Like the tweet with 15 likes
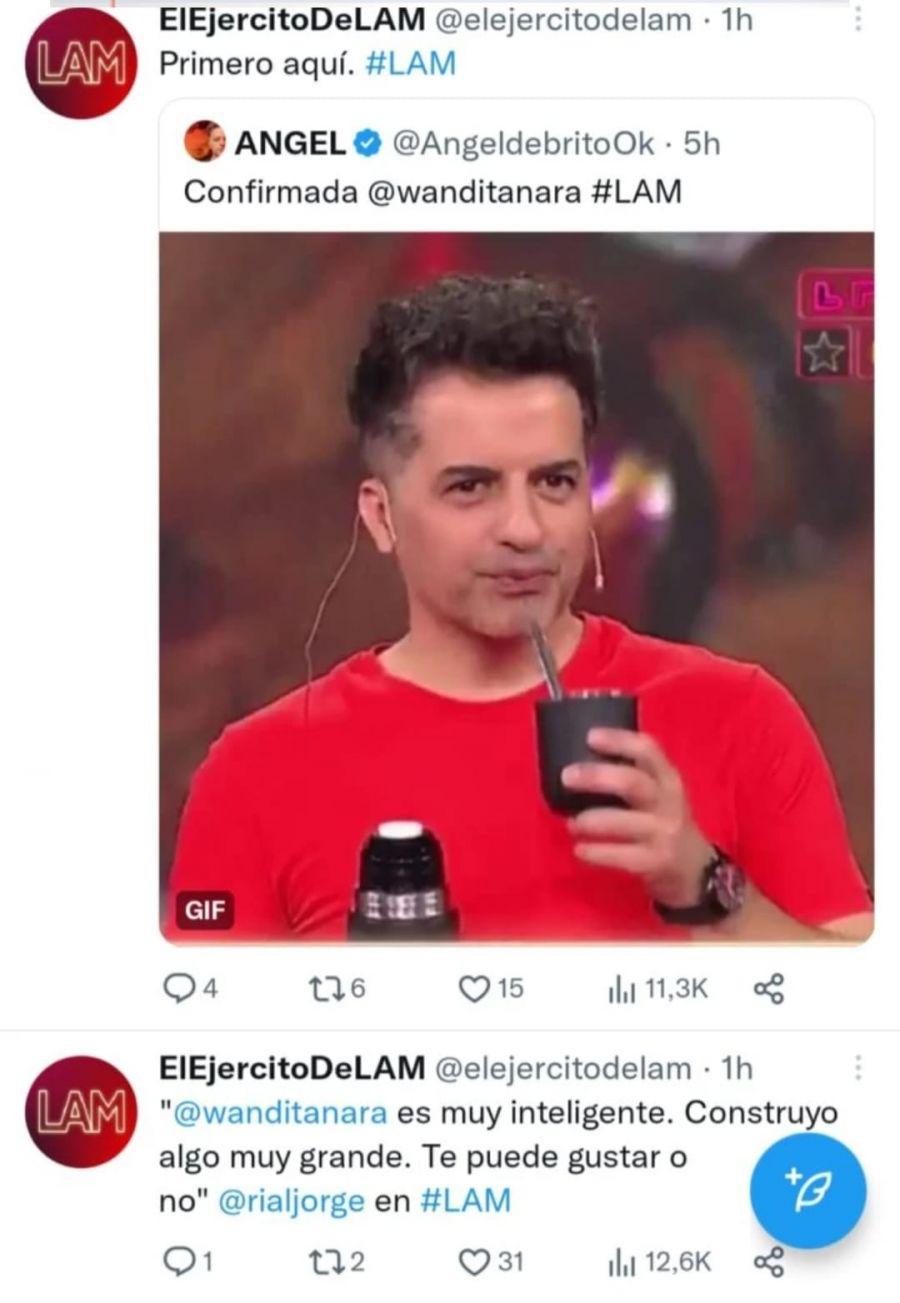The image size is (900, 1303). point(477,988)
